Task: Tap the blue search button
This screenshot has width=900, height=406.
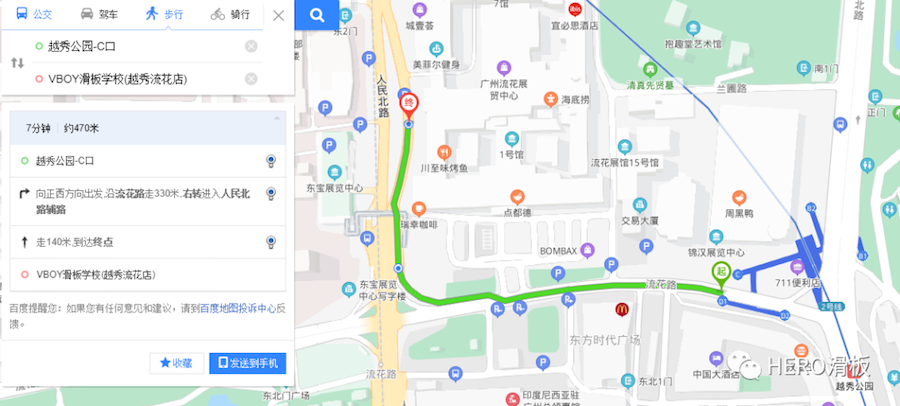Action: pos(317,15)
